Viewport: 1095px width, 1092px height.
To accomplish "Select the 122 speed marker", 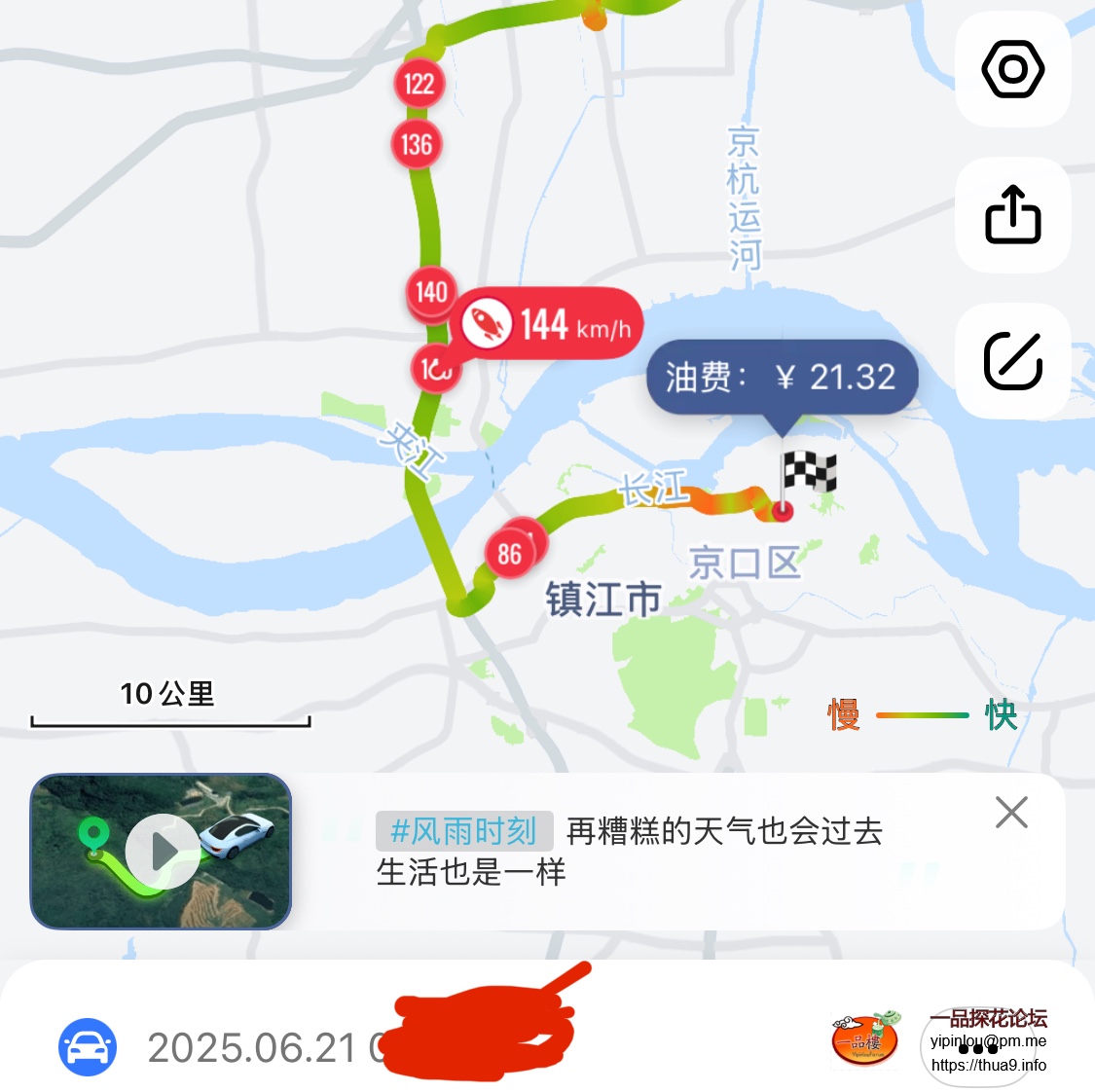I will pyautogui.click(x=420, y=84).
